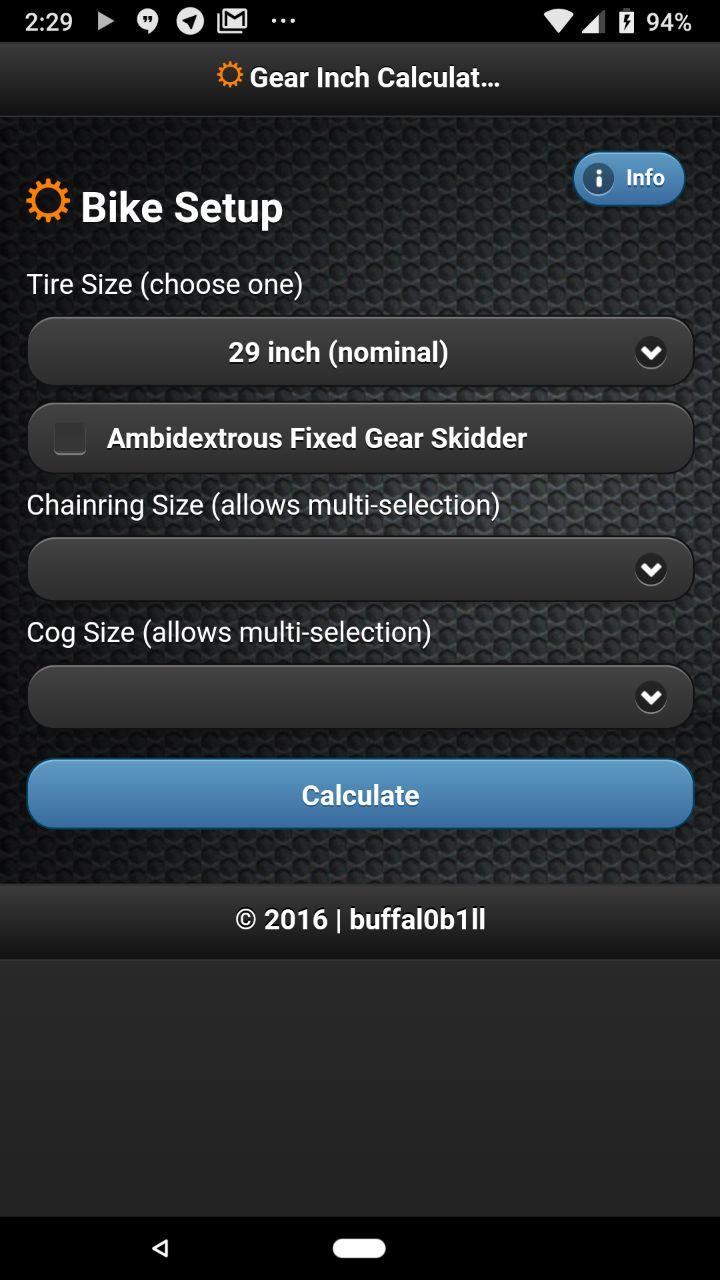Tap the Gmail notification icon
This screenshot has height=1280, width=720.
[234, 18]
